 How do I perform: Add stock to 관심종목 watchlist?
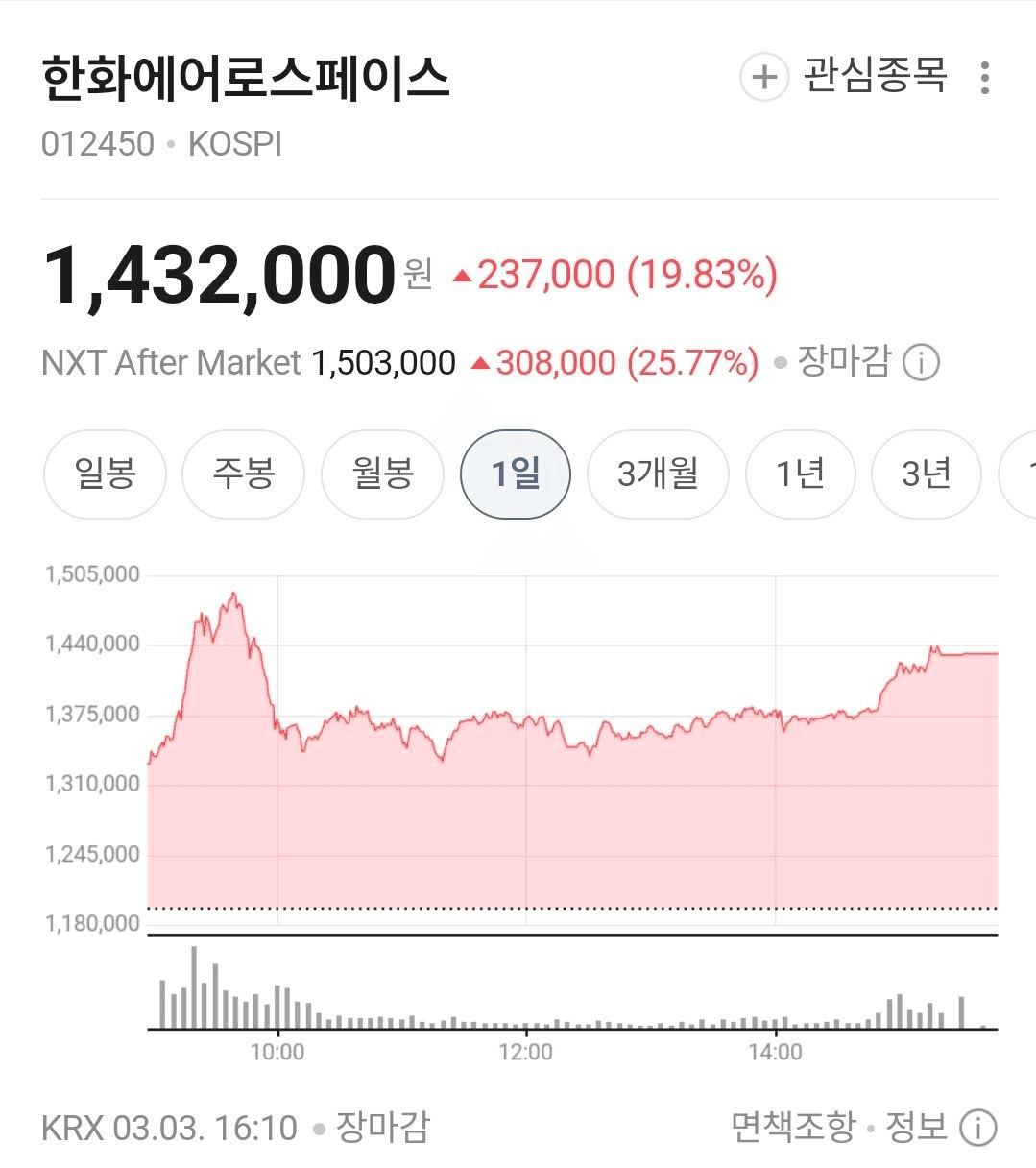point(843,77)
